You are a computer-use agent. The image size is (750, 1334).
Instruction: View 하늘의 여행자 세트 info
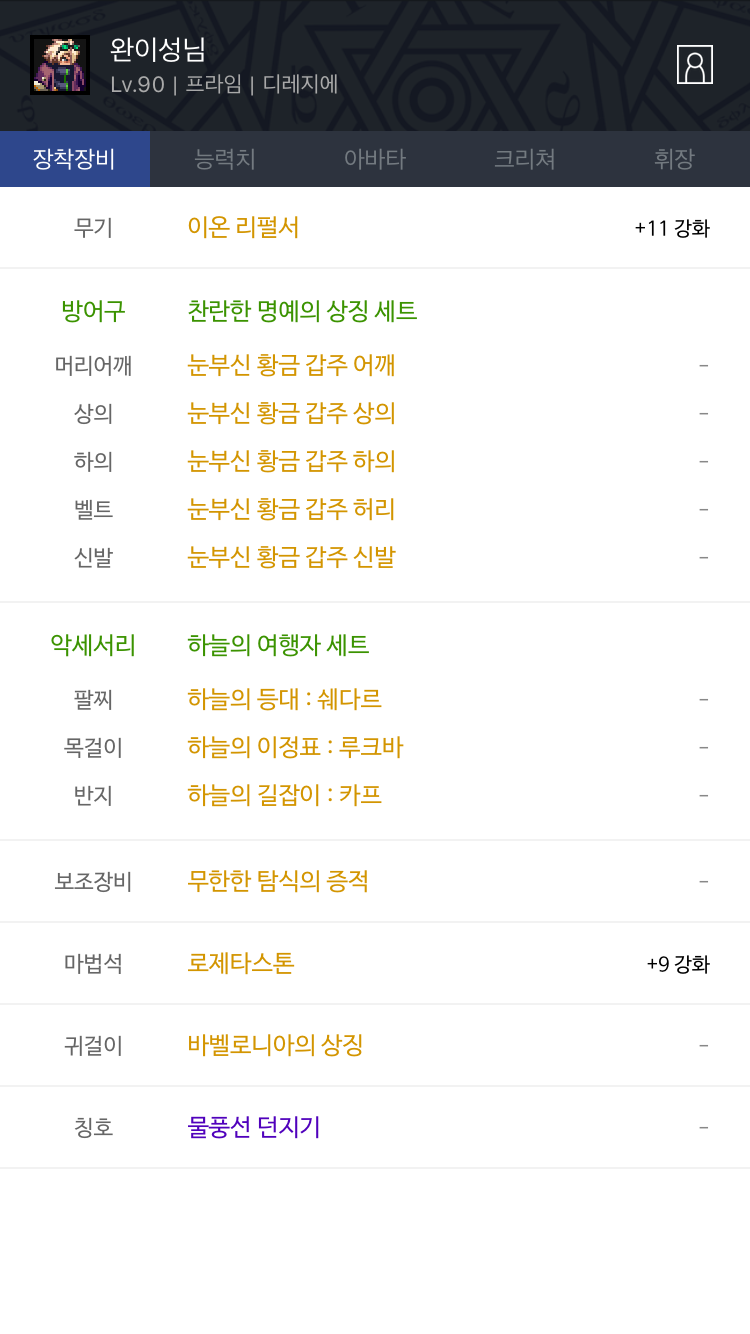tap(278, 645)
